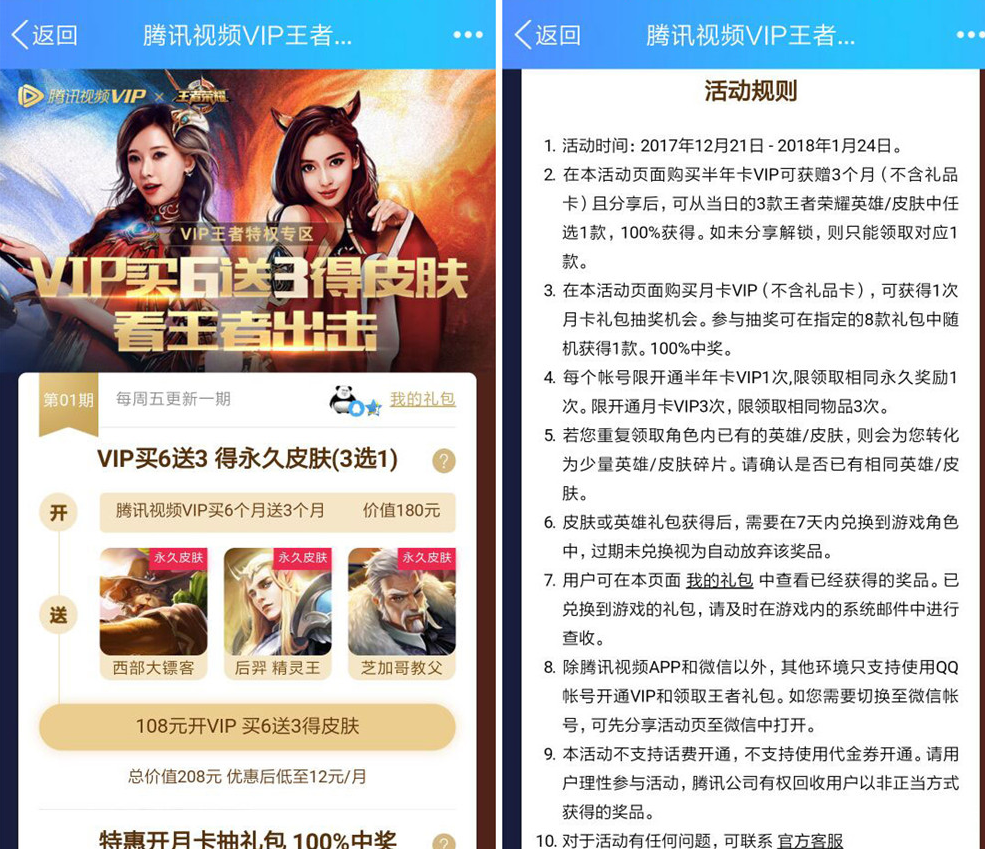Select the 西部大镖客 skin
The width and height of the screenshot is (985, 849).
pyautogui.click(x=153, y=611)
